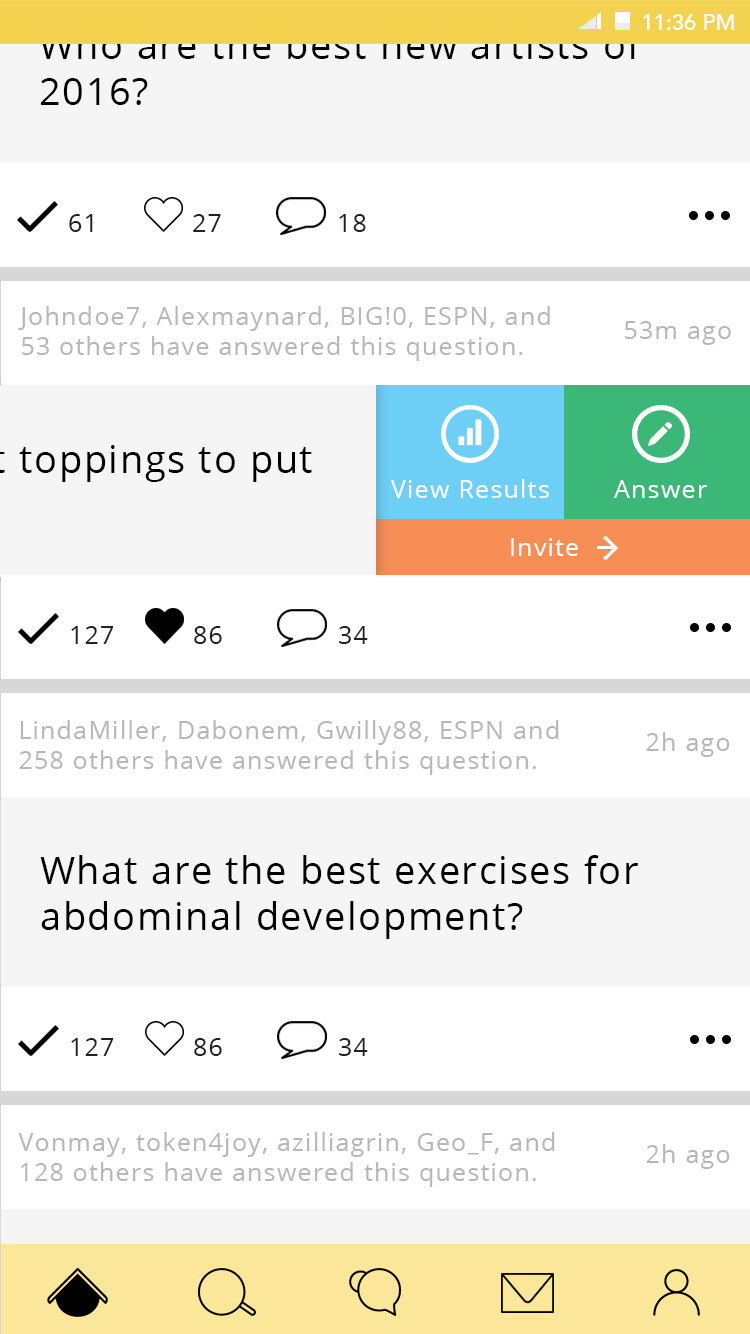750x1334 pixels.
Task: Unlike the toppings question
Action: [x=164, y=628]
